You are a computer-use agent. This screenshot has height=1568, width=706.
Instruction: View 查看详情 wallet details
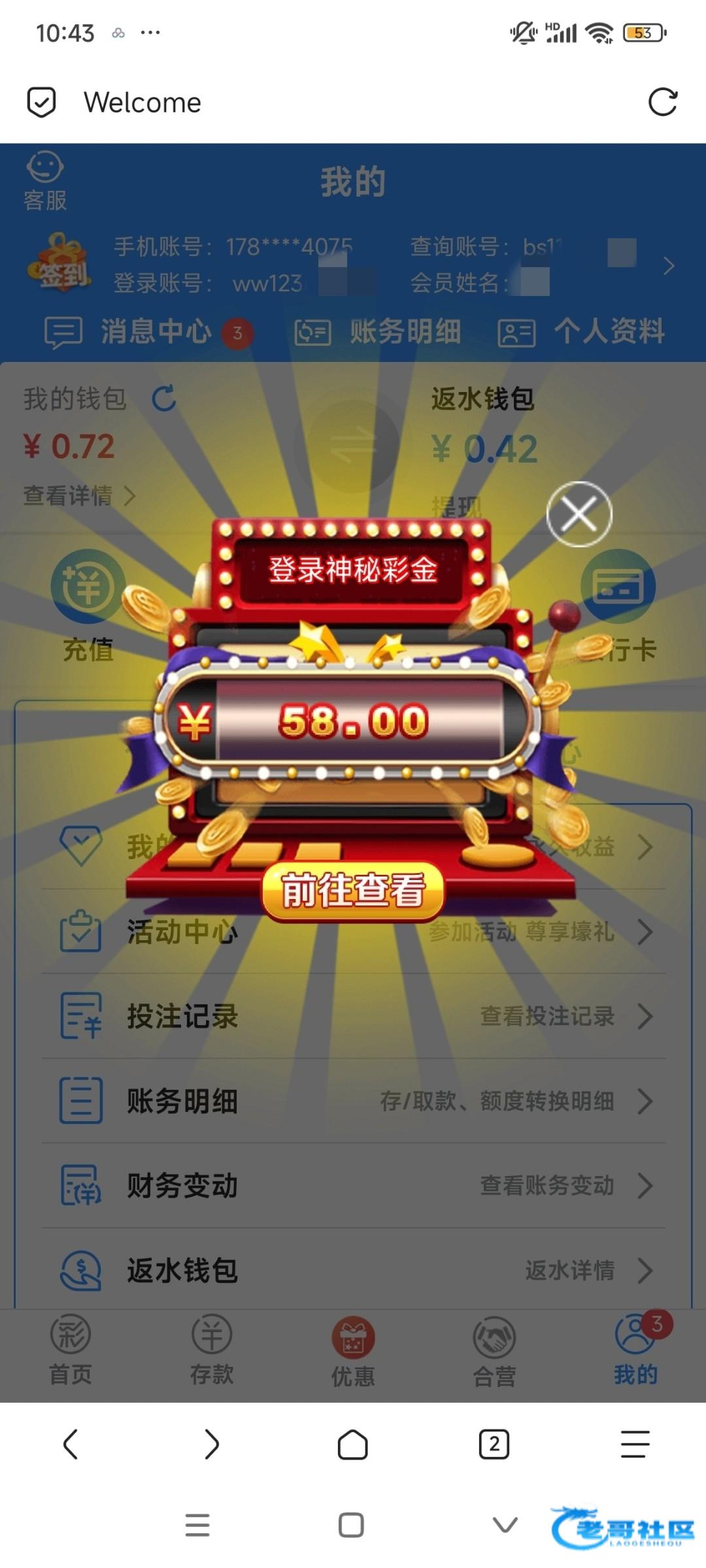click(x=80, y=496)
